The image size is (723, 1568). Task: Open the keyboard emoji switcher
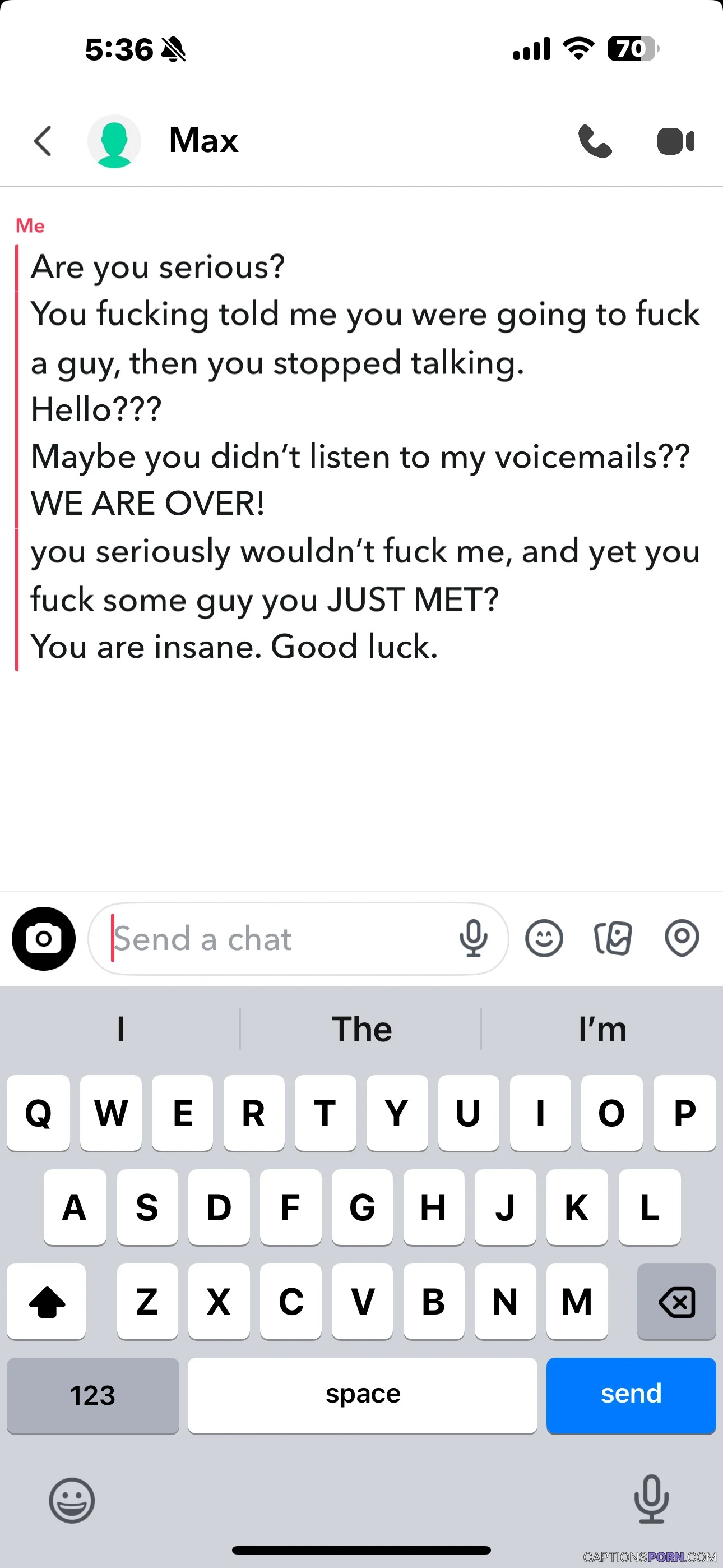click(x=72, y=1501)
